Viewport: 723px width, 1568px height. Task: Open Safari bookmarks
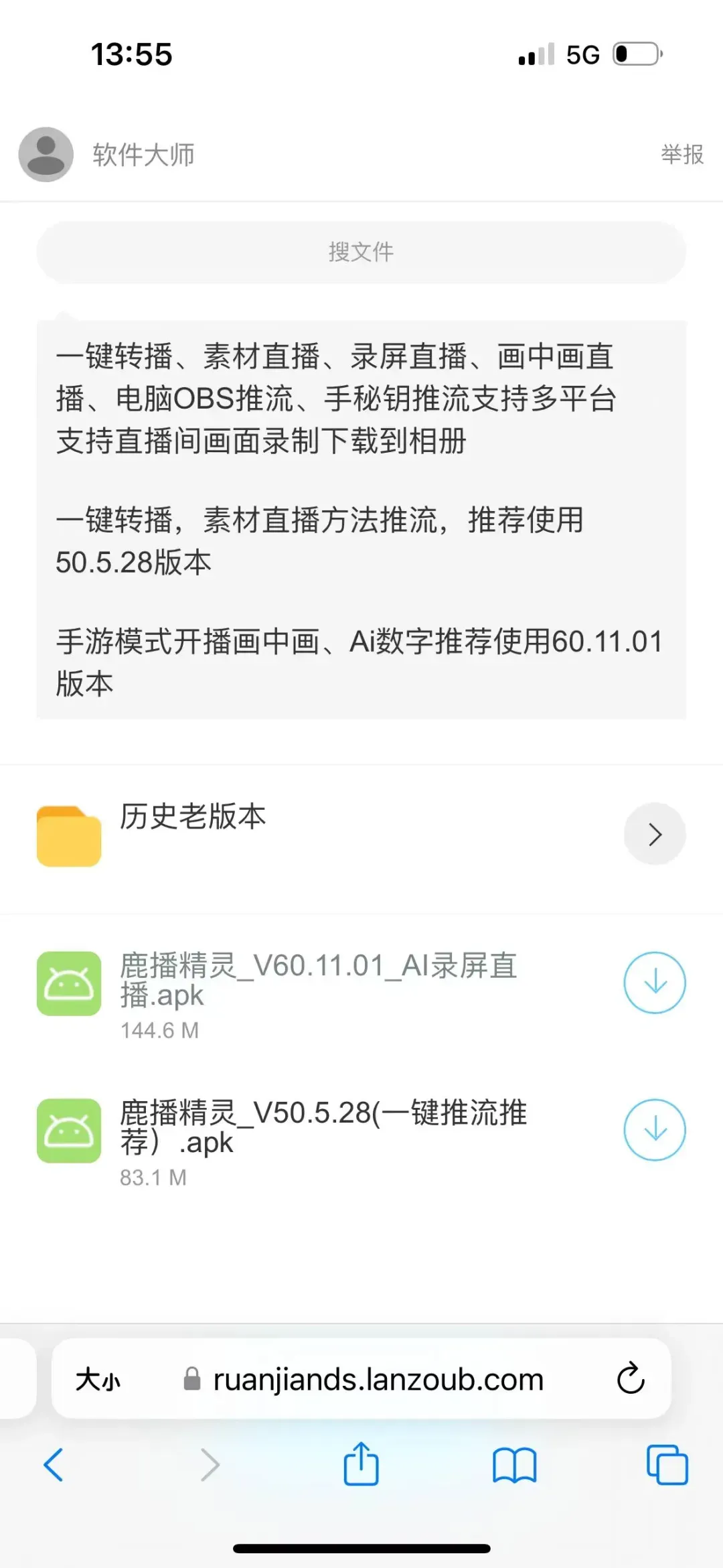click(x=515, y=1465)
